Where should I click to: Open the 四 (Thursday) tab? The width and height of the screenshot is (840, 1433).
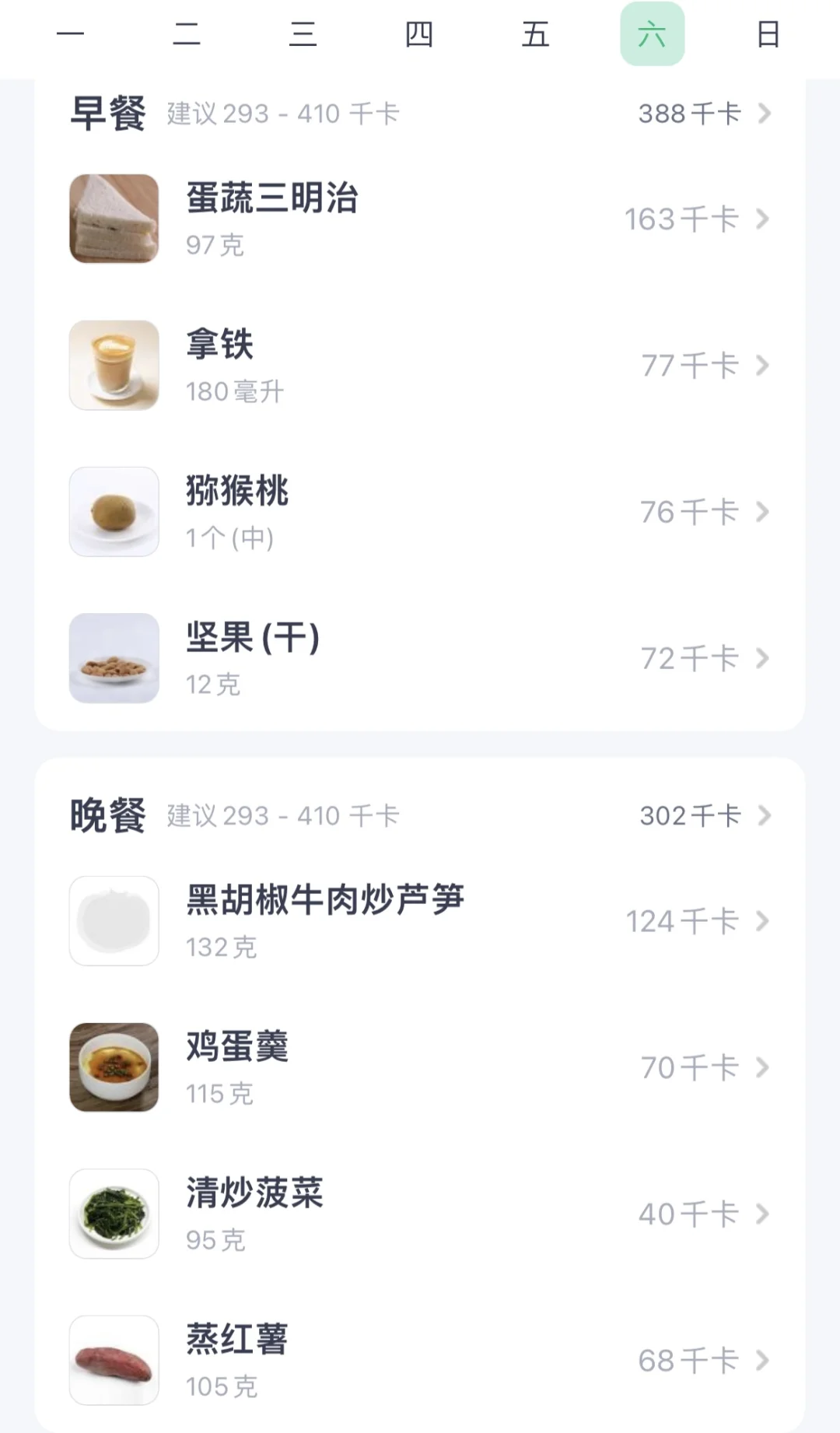click(x=419, y=34)
